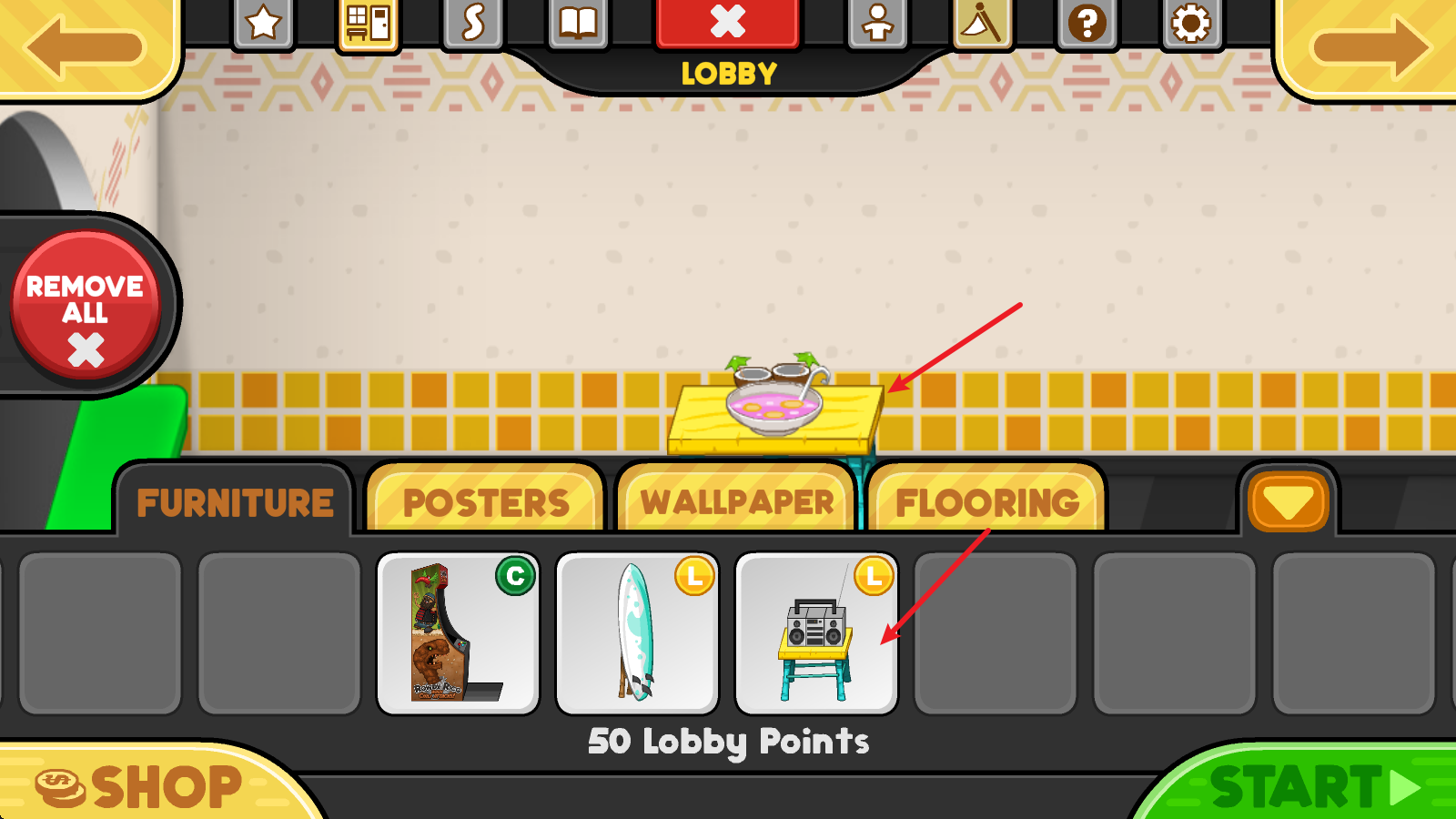The height and width of the screenshot is (819, 1456).
Task: Open the settings gear
Action: (x=1191, y=23)
